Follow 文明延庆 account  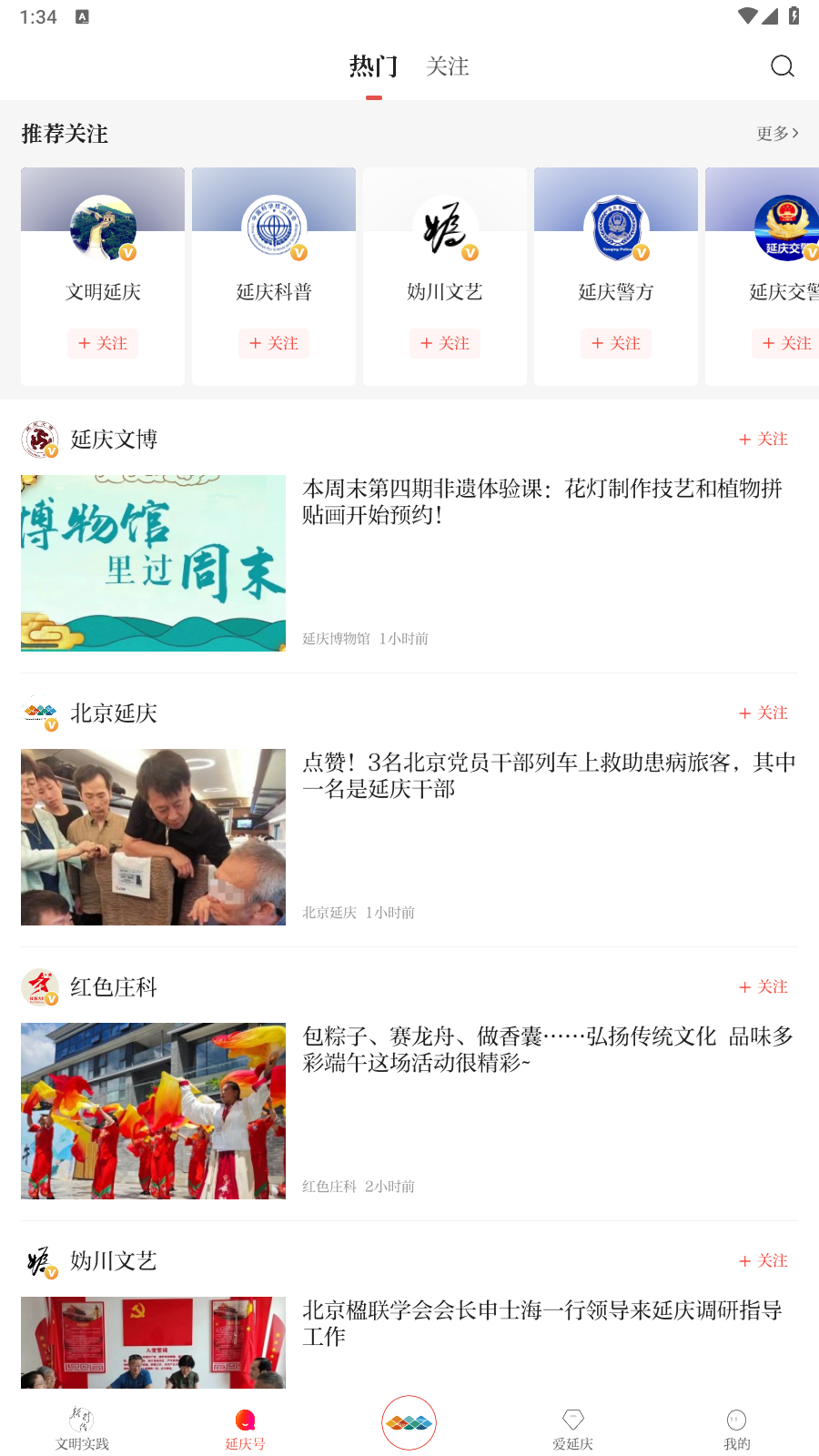103,343
